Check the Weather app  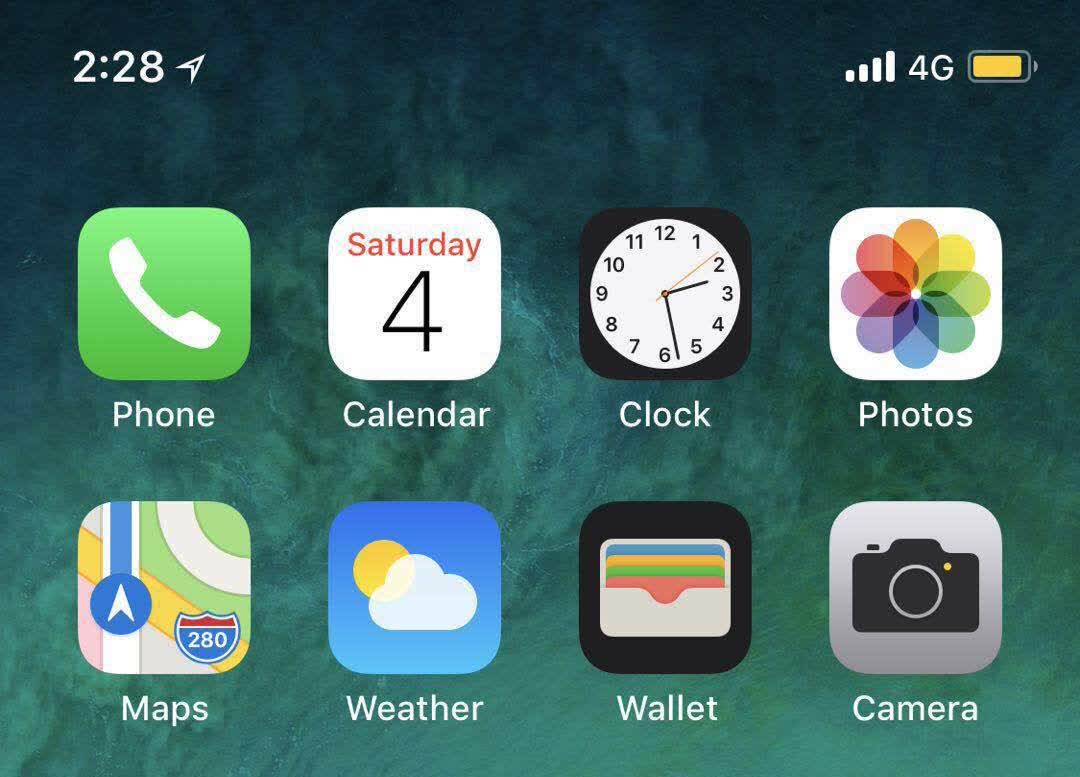pos(415,588)
